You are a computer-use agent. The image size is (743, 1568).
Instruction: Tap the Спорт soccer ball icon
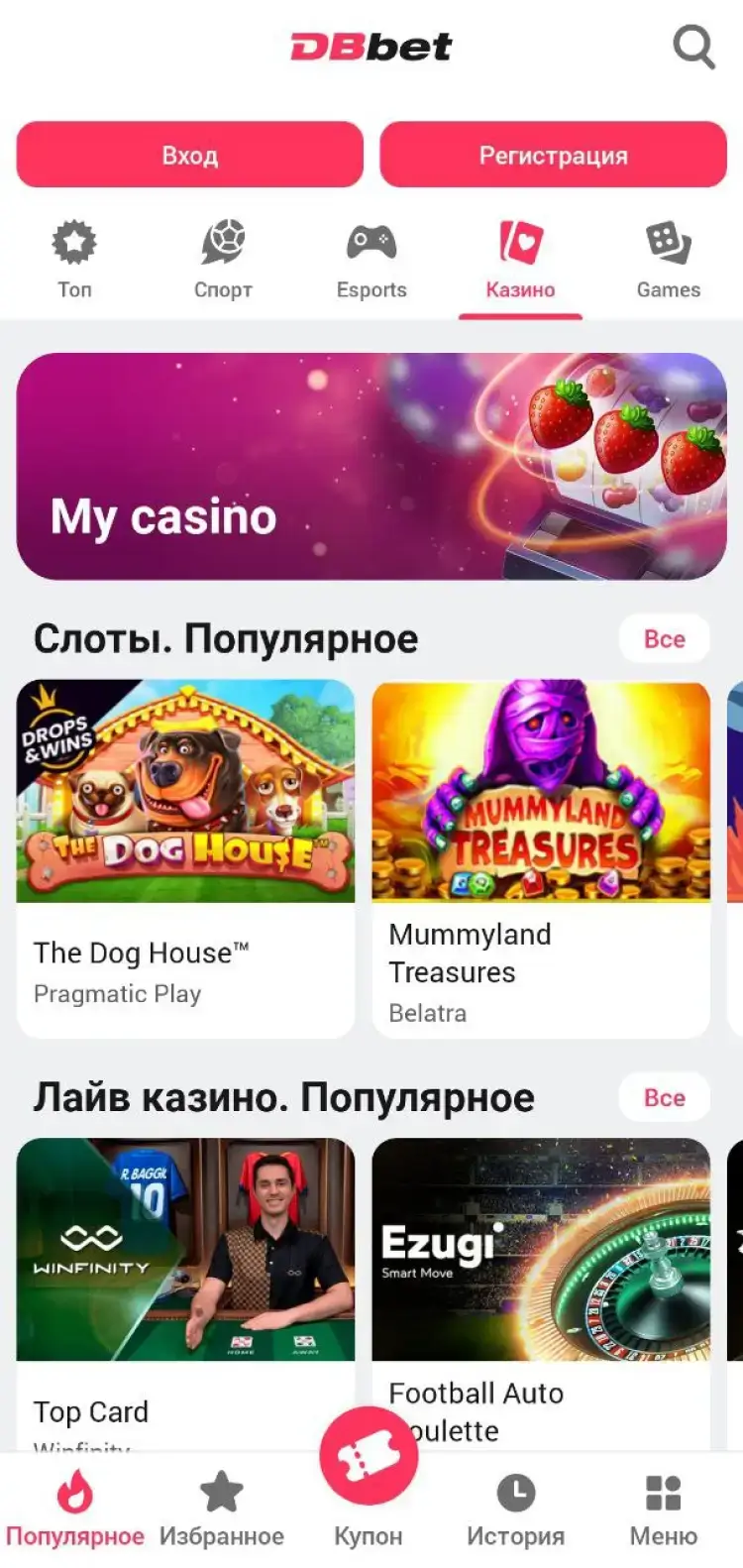click(x=223, y=241)
